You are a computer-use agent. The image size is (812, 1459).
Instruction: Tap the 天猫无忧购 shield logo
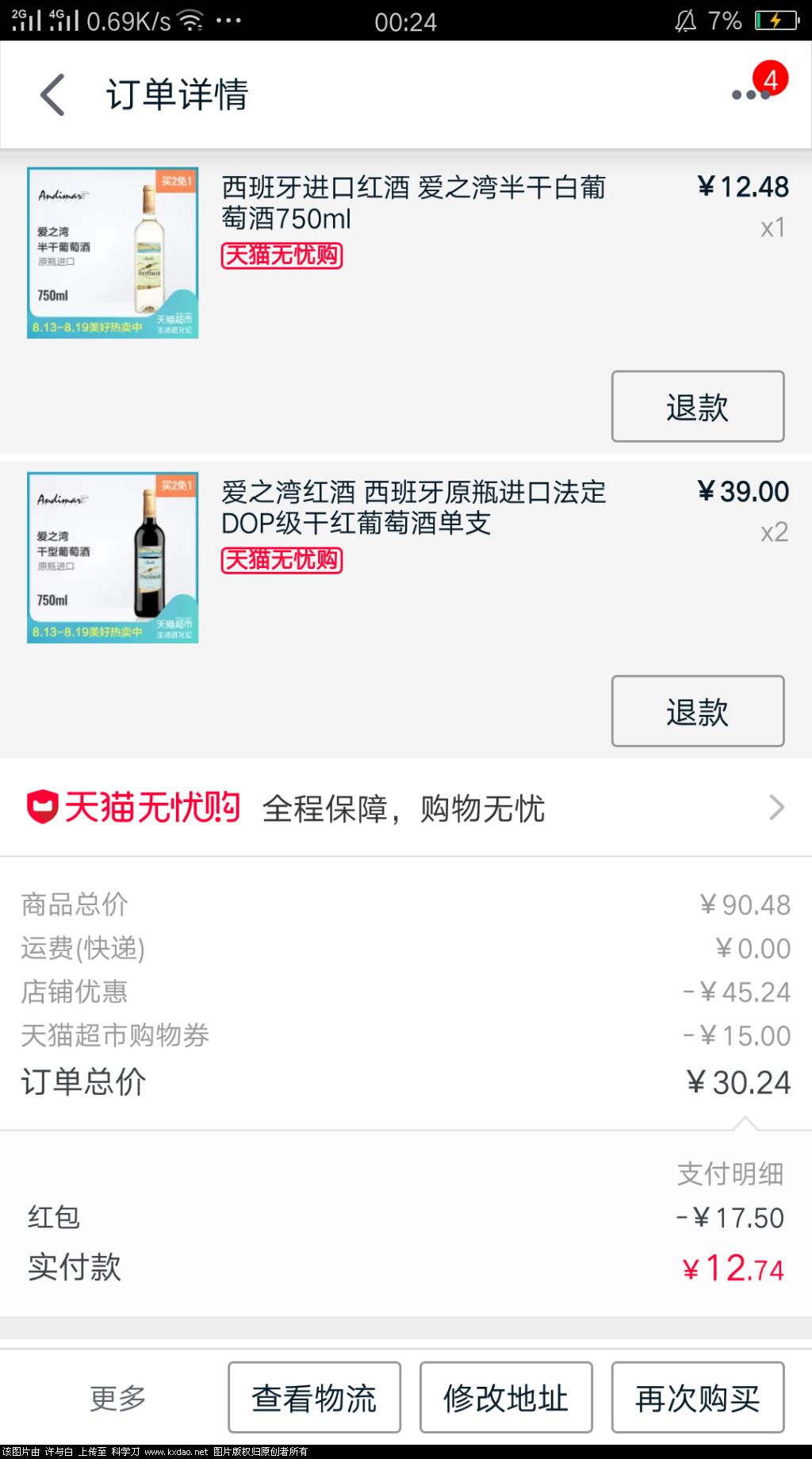[44, 808]
